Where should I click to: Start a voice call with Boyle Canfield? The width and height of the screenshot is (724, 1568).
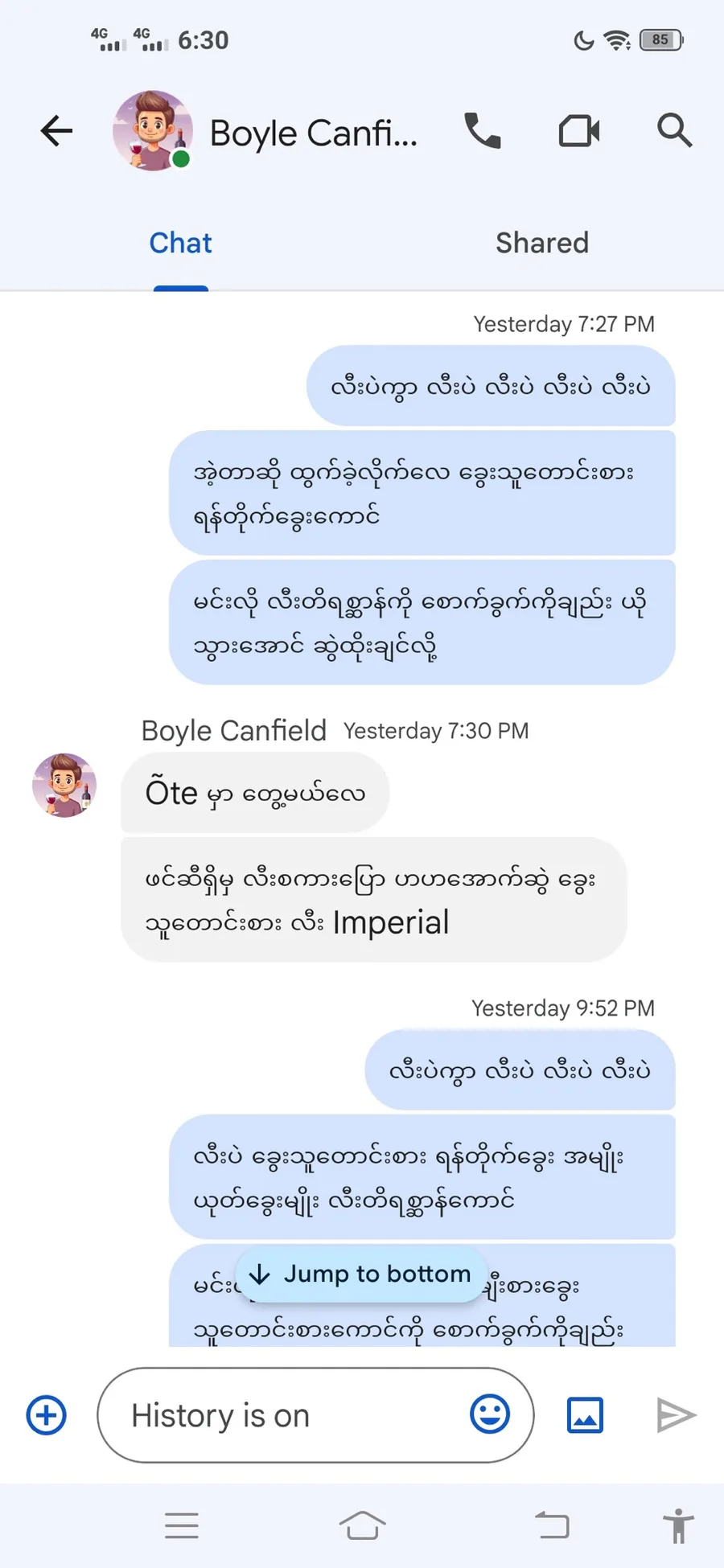[483, 131]
